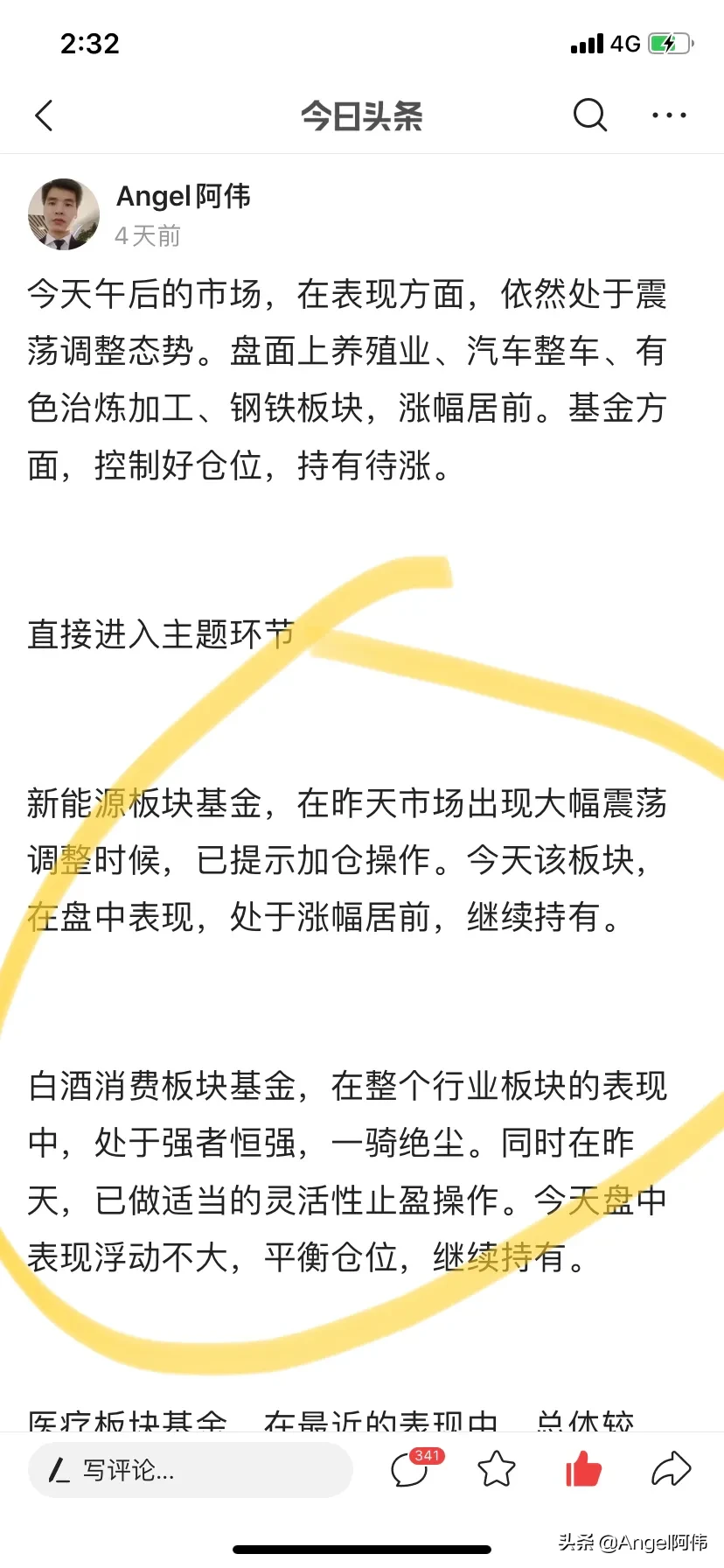Toggle the red thumbs-up like icon
The image size is (724, 1568).
[x=583, y=1468]
